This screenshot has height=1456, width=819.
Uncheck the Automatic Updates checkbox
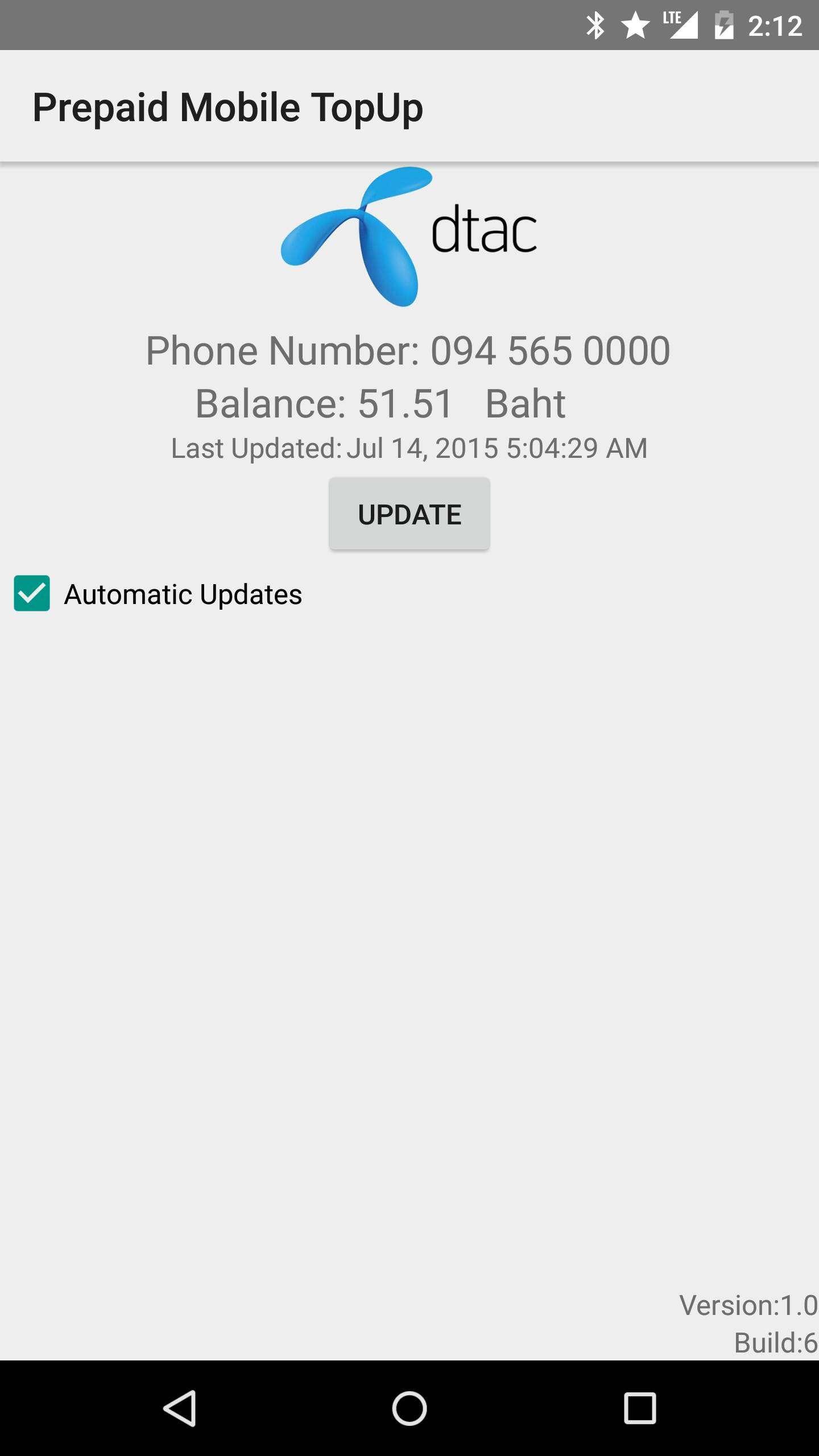[x=32, y=593]
